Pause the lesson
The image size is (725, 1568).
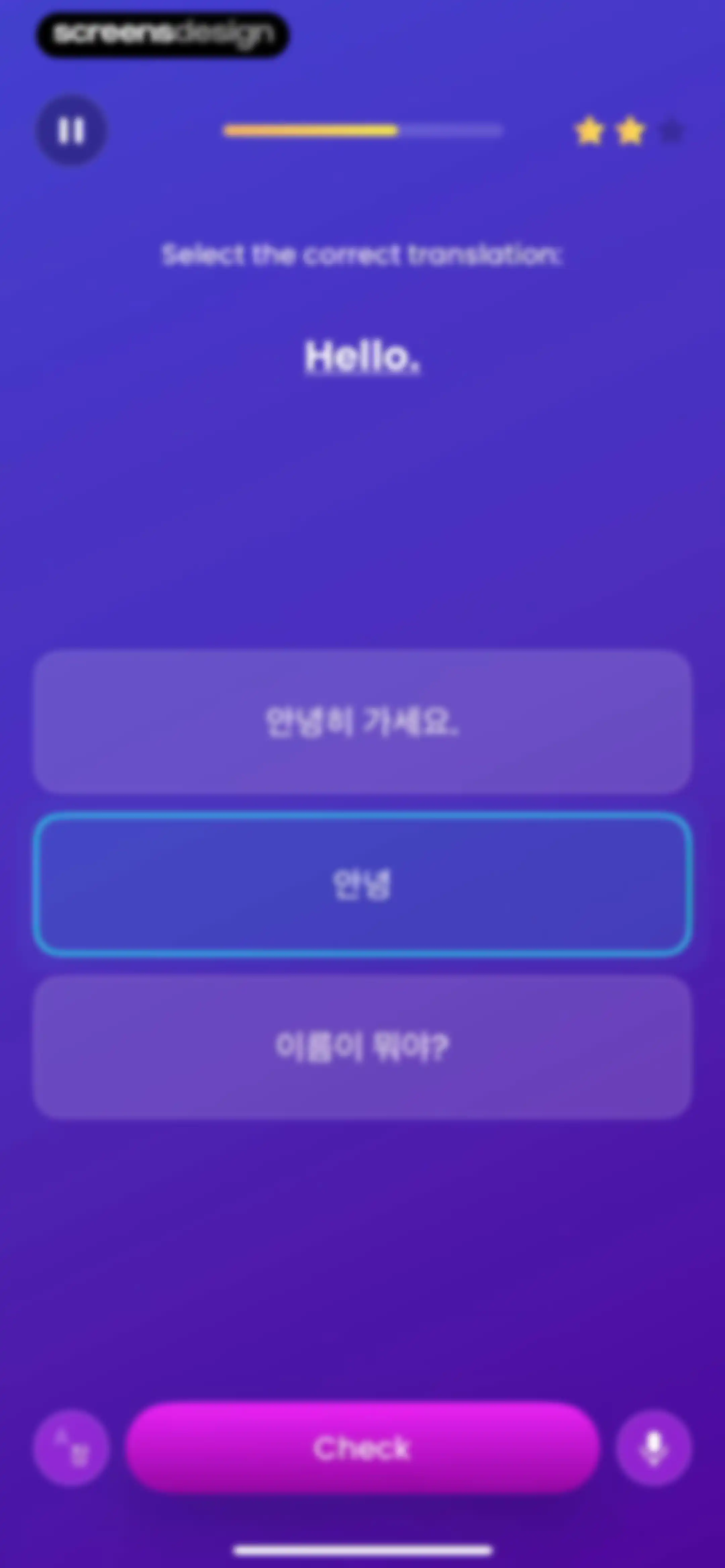[x=71, y=130]
